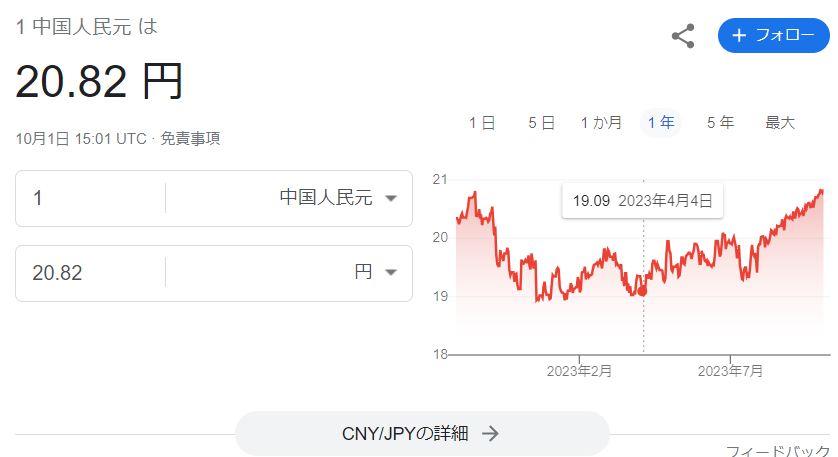Open CNY/JPYの詳細
The height and width of the screenshot is (457, 838).
421,433
